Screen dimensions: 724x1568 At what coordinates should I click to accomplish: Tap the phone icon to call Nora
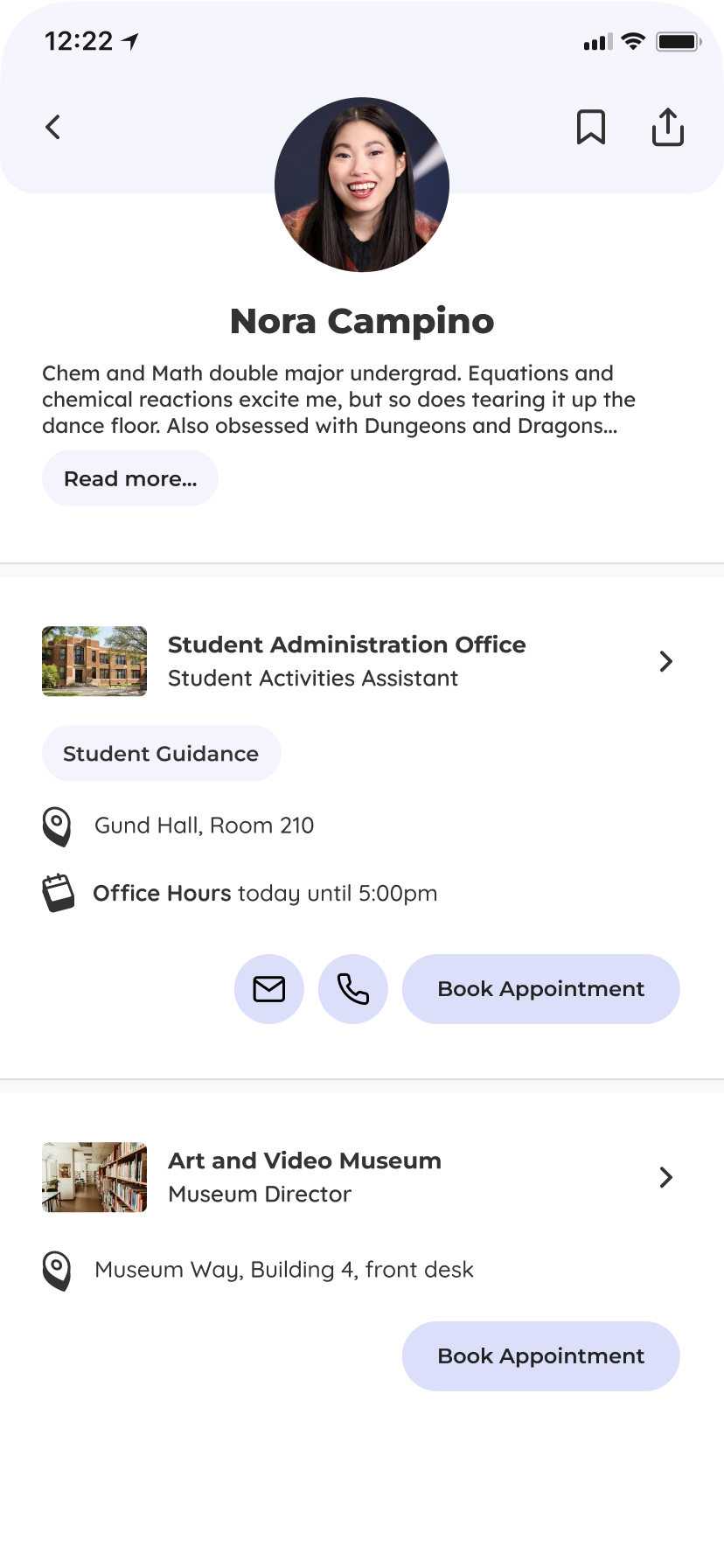click(353, 988)
